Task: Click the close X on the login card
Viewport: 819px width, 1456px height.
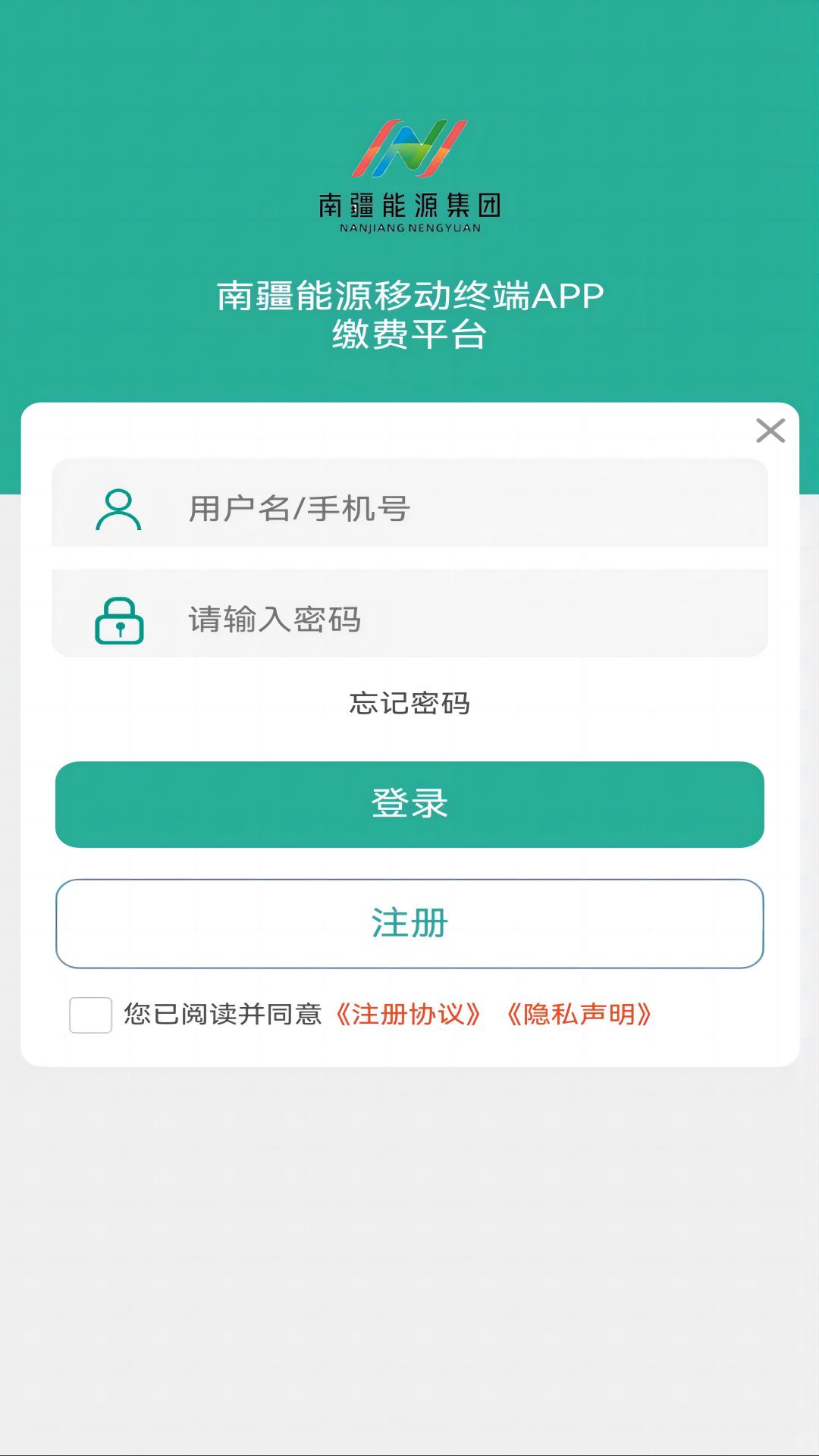Action: click(771, 429)
